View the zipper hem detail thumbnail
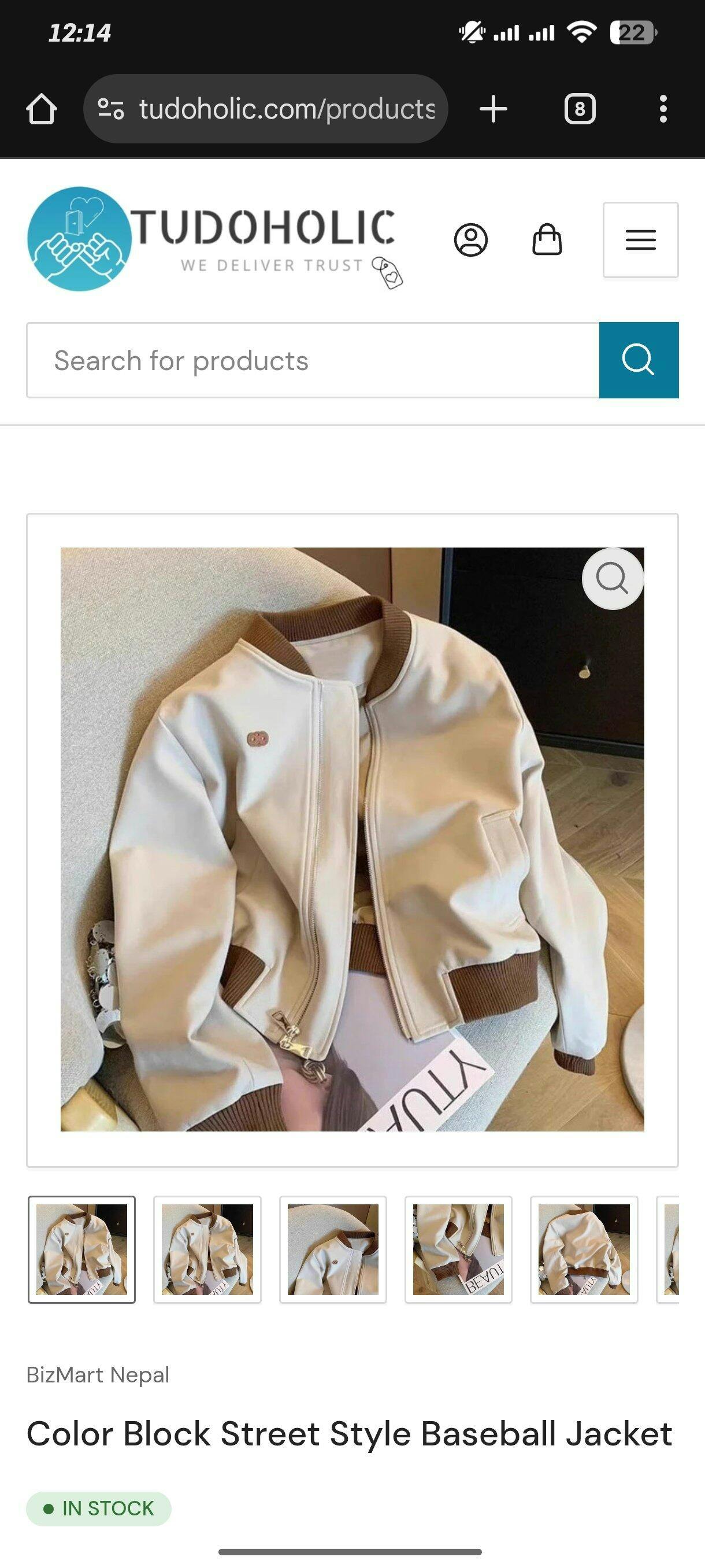This screenshot has height=1568, width=705. pyautogui.click(x=459, y=1249)
